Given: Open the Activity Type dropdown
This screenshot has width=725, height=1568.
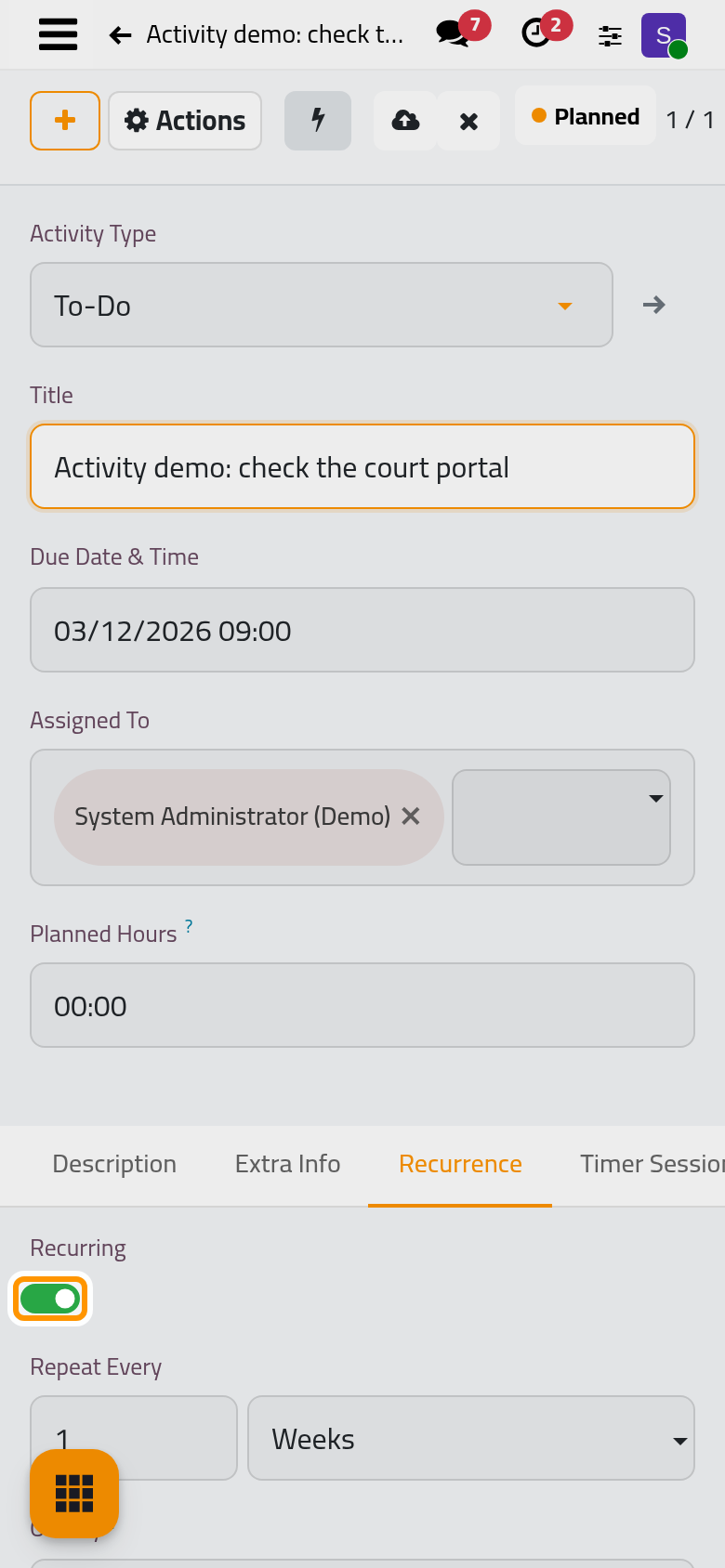Looking at the screenshot, I should (x=322, y=305).
